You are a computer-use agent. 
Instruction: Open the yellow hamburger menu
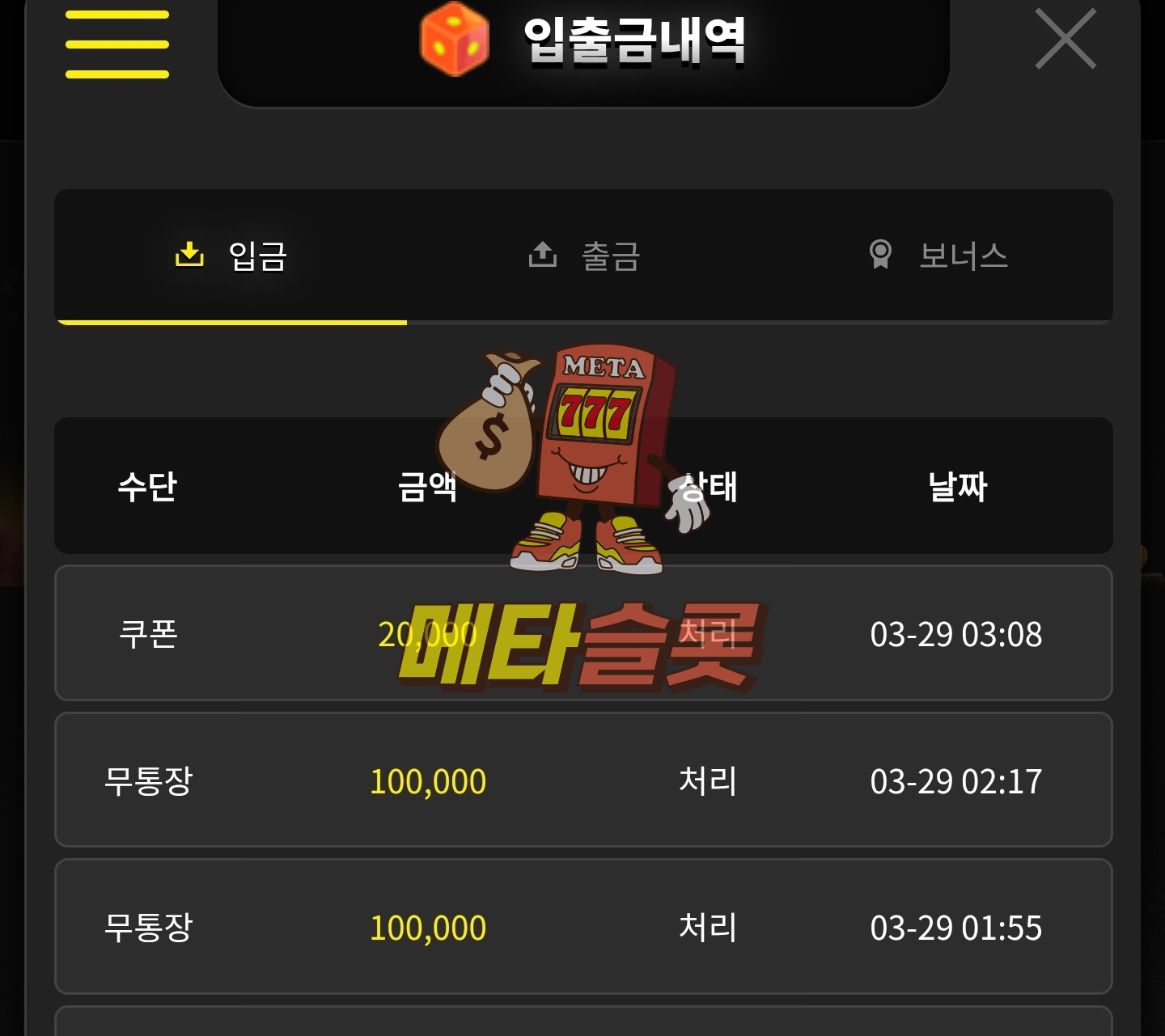click(117, 44)
